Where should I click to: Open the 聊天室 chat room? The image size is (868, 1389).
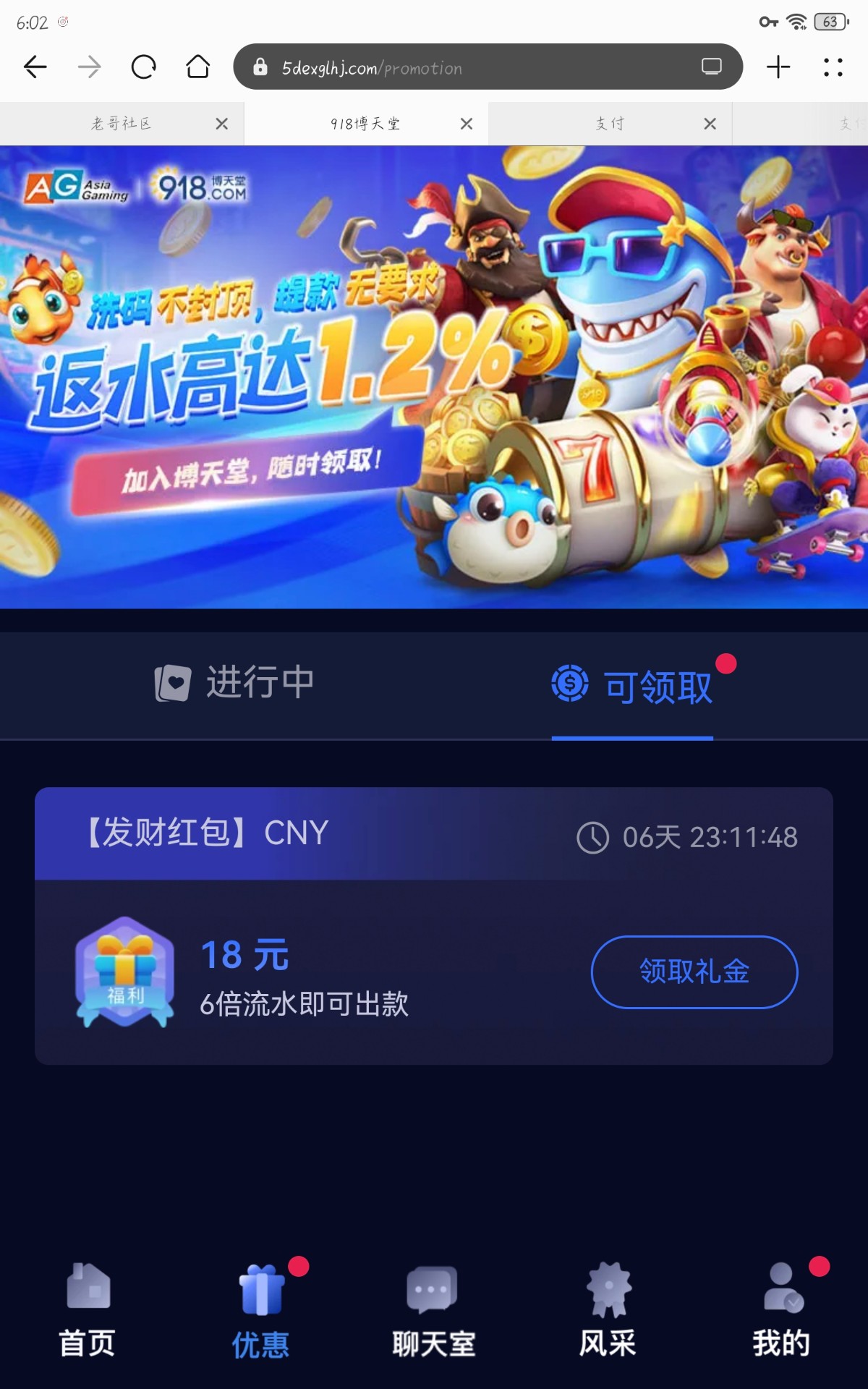[433, 1311]
